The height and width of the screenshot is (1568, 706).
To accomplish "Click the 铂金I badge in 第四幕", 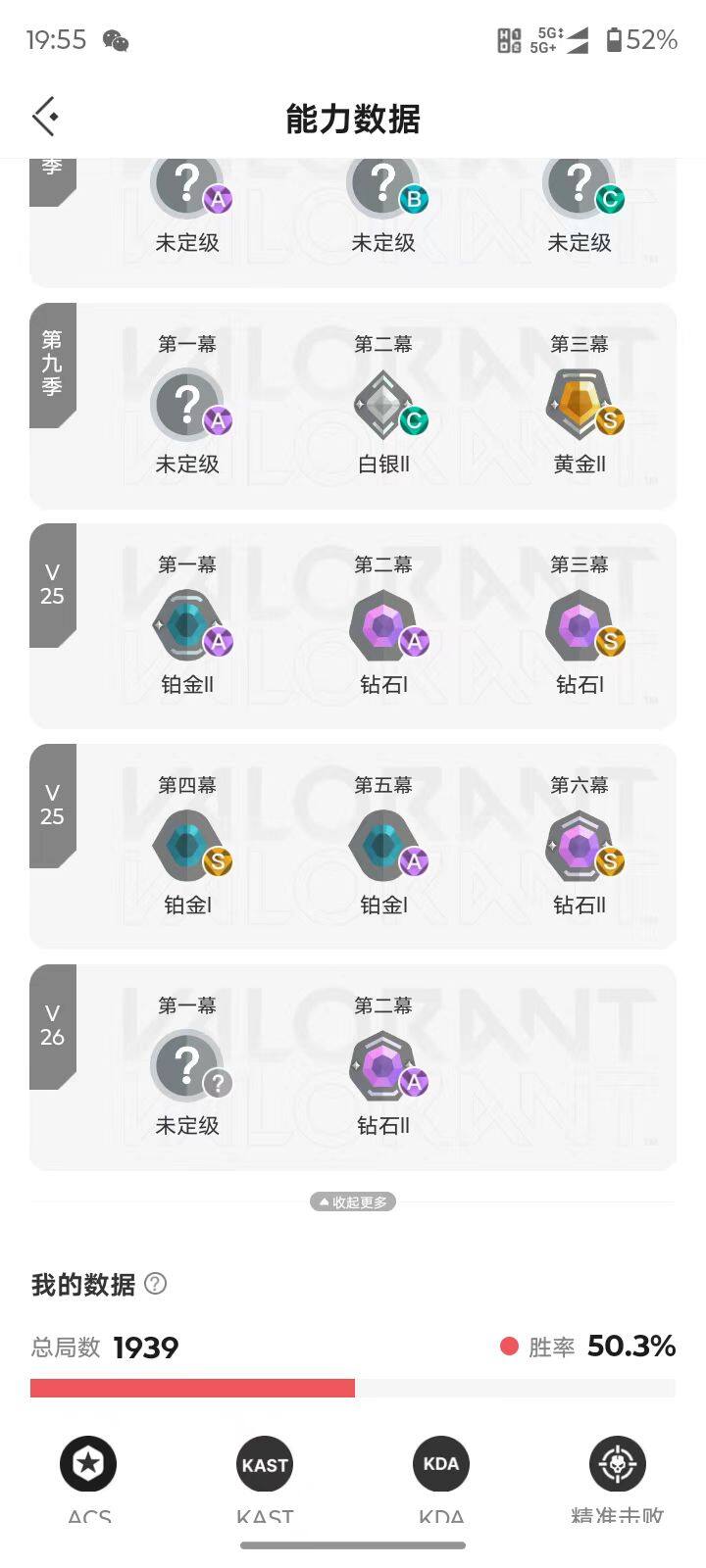I will (188, 846).
